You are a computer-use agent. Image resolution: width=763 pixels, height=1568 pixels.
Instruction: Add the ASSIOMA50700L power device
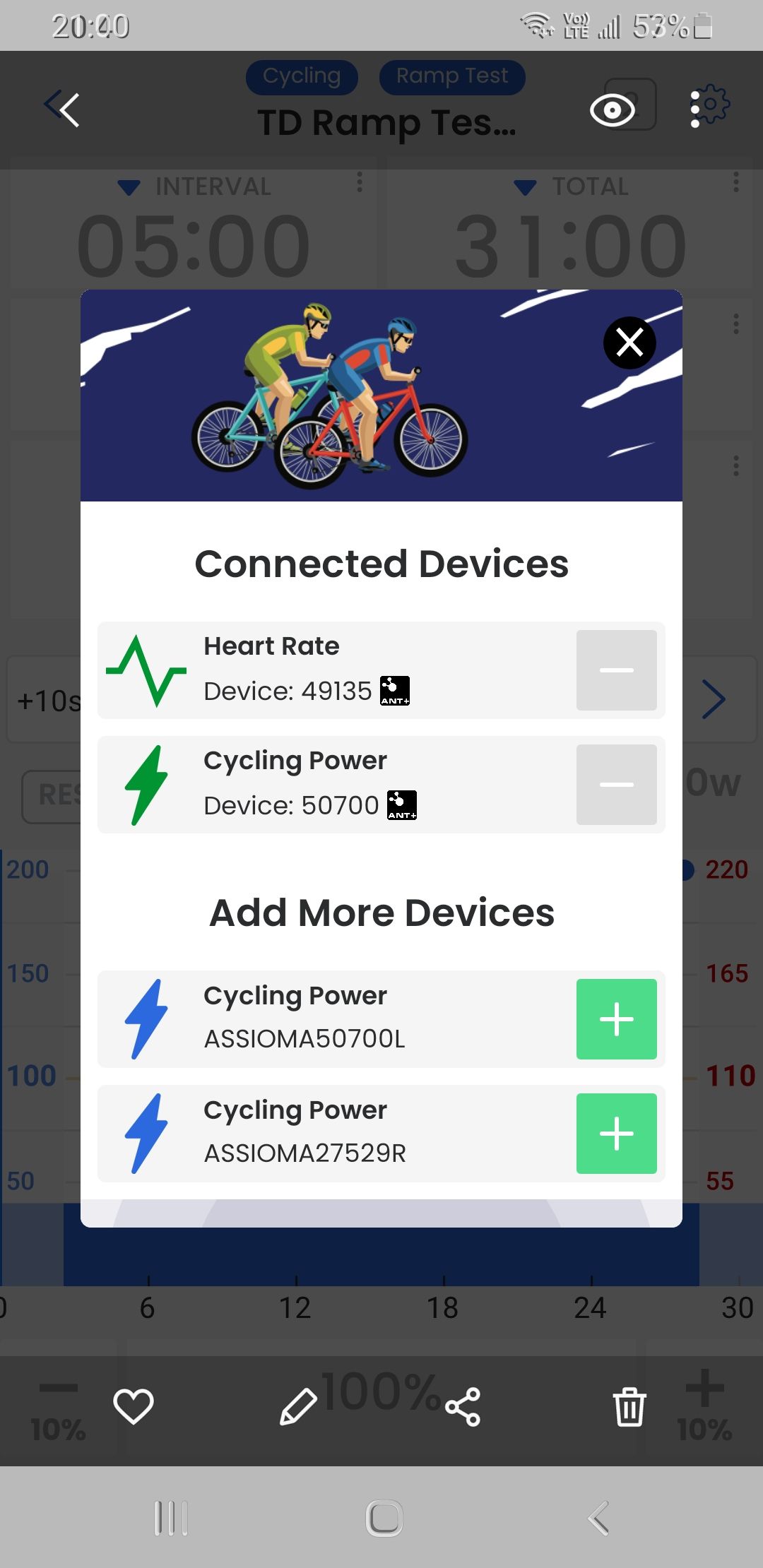616,1019
